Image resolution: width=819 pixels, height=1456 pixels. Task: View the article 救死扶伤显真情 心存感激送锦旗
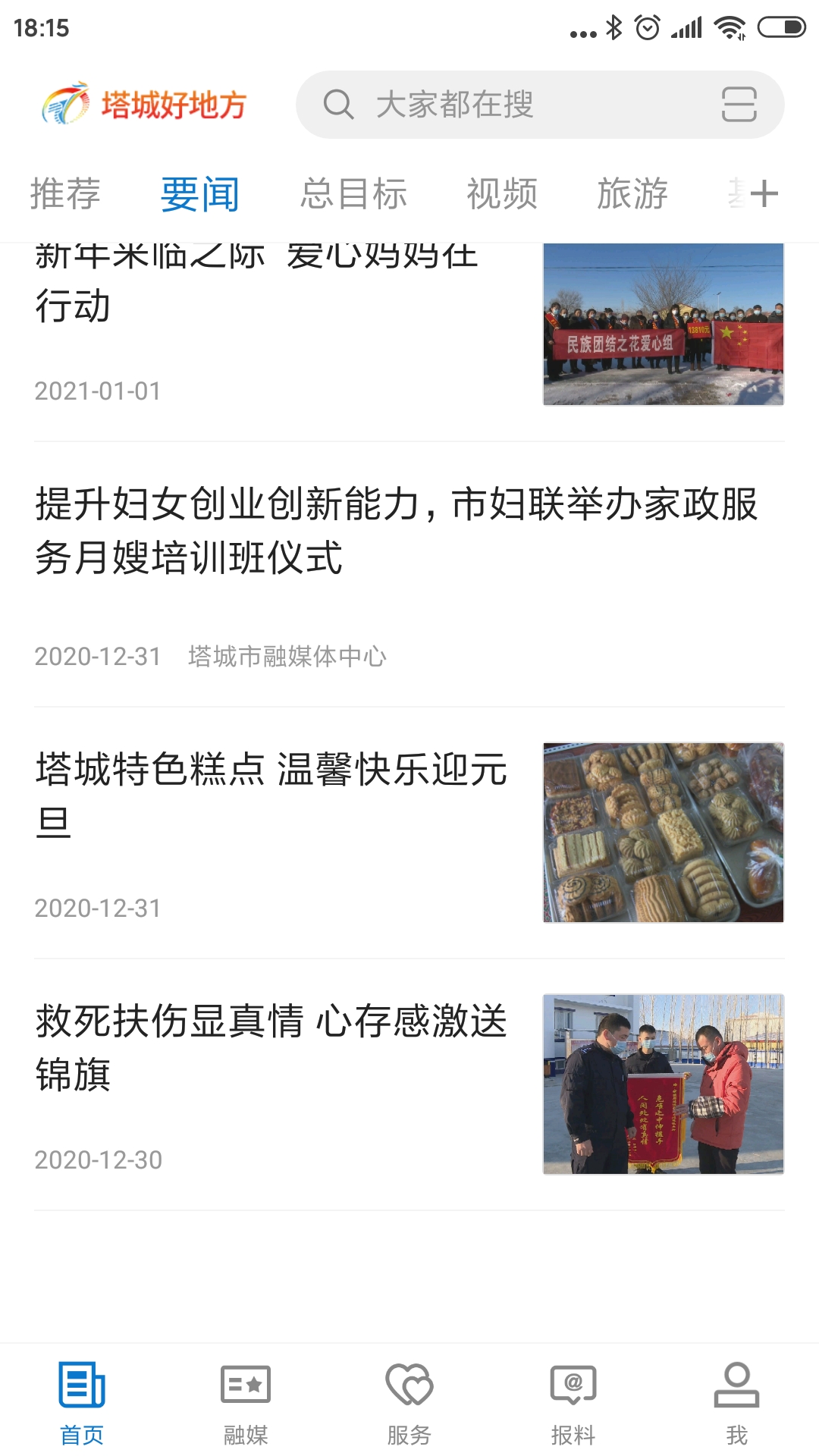point(273,1048)
